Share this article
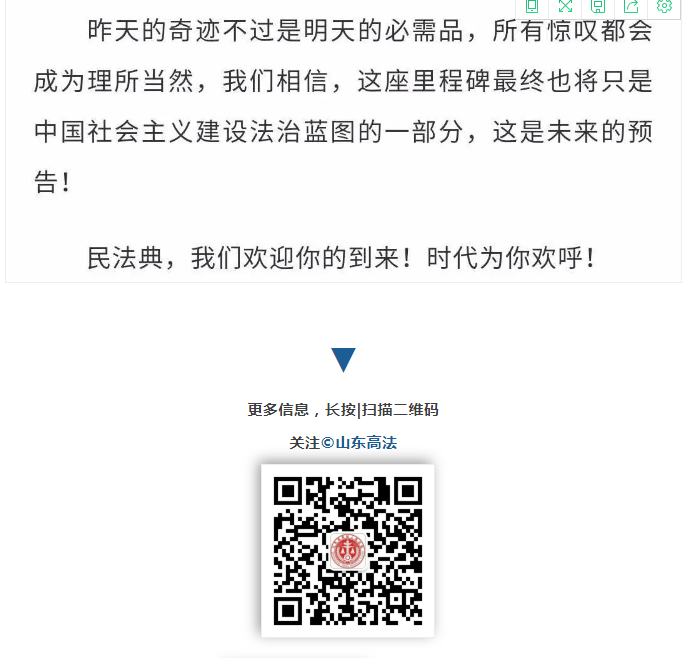The height and width of the screenshot is (658, 692). point(631,6)
